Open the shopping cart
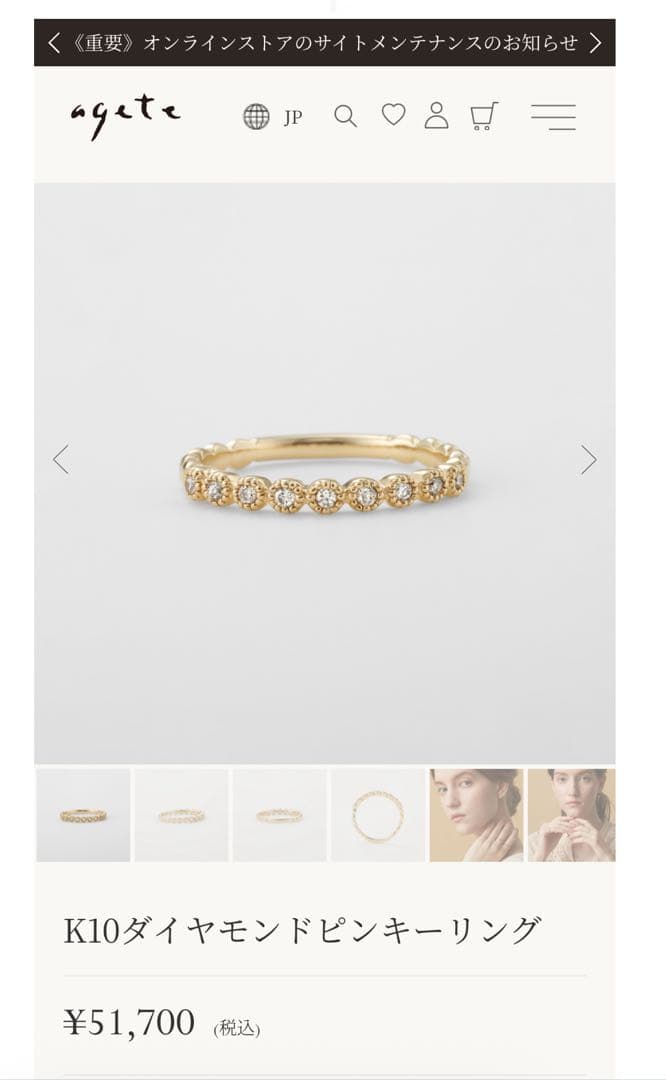This screenshot has height=1080, width=666. [483, 117]
